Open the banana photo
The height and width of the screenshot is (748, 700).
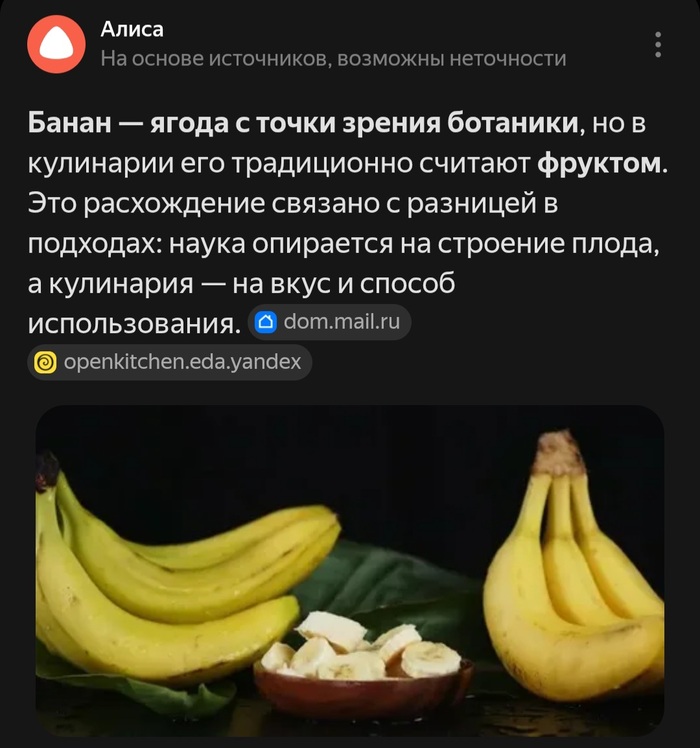[x=350, y=570]
